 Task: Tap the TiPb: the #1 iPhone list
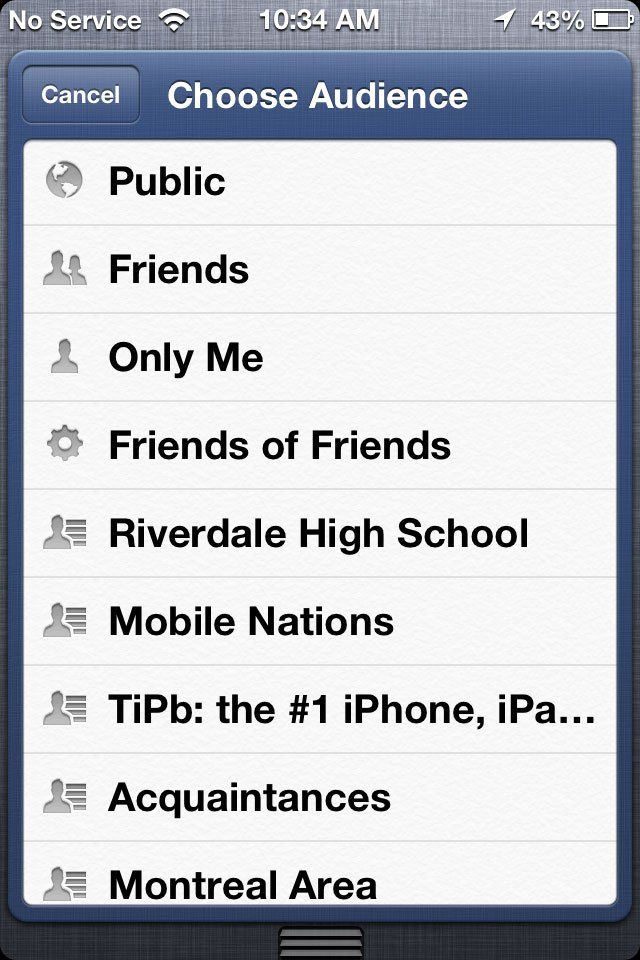(x=320, y=710)
